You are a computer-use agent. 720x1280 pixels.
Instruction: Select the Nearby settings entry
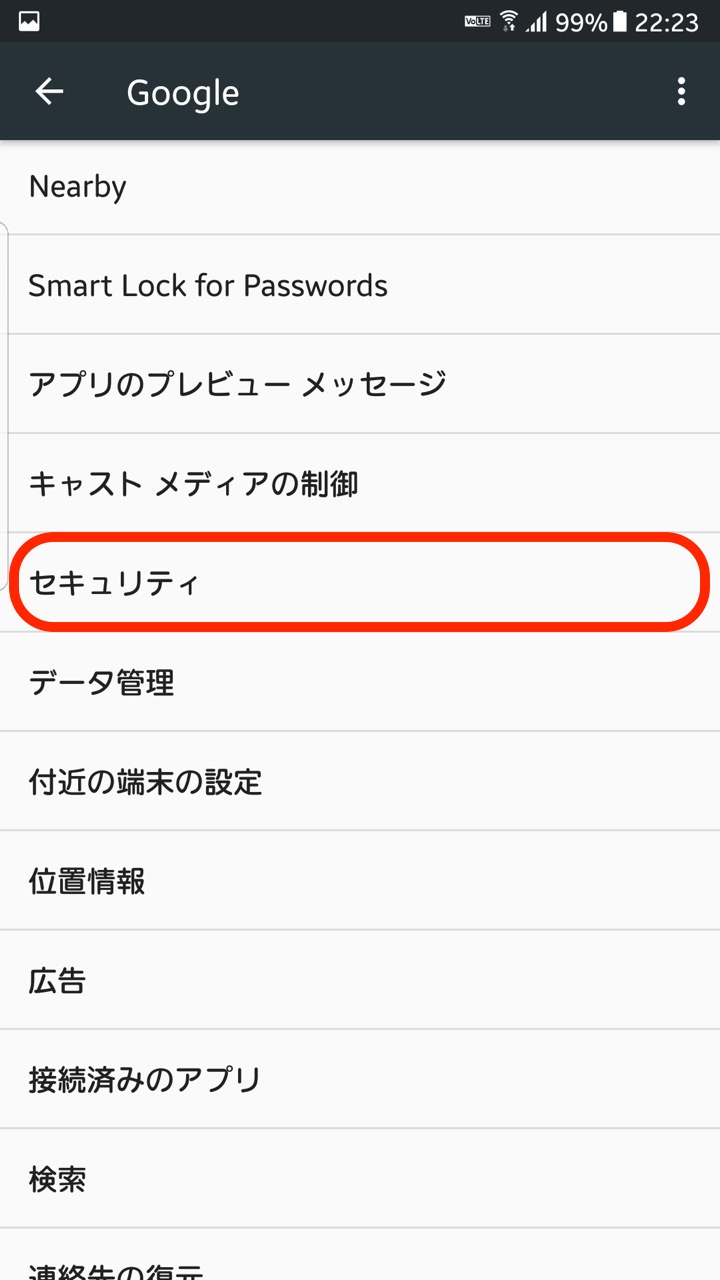pos(360,186)
